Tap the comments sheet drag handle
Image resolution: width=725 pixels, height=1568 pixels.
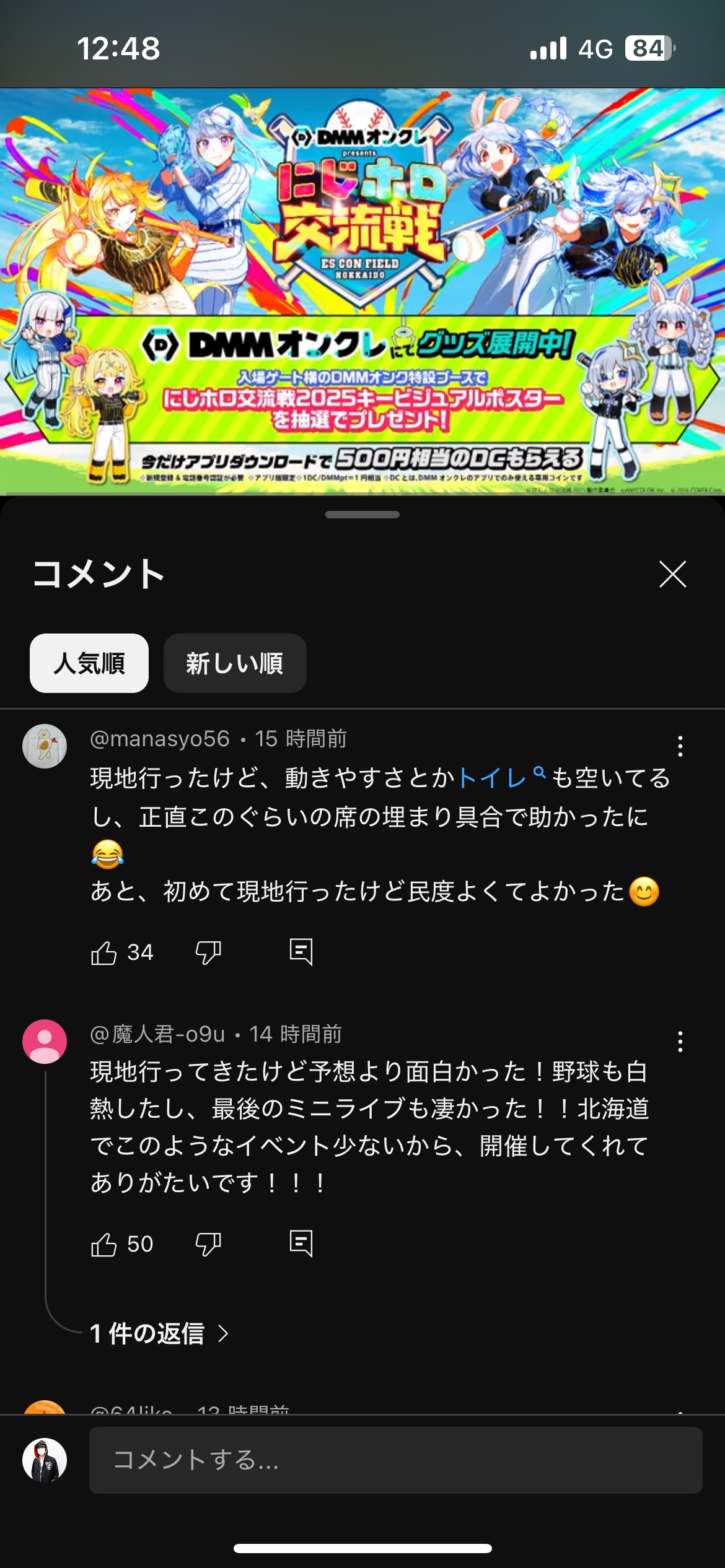pos(362,515)
